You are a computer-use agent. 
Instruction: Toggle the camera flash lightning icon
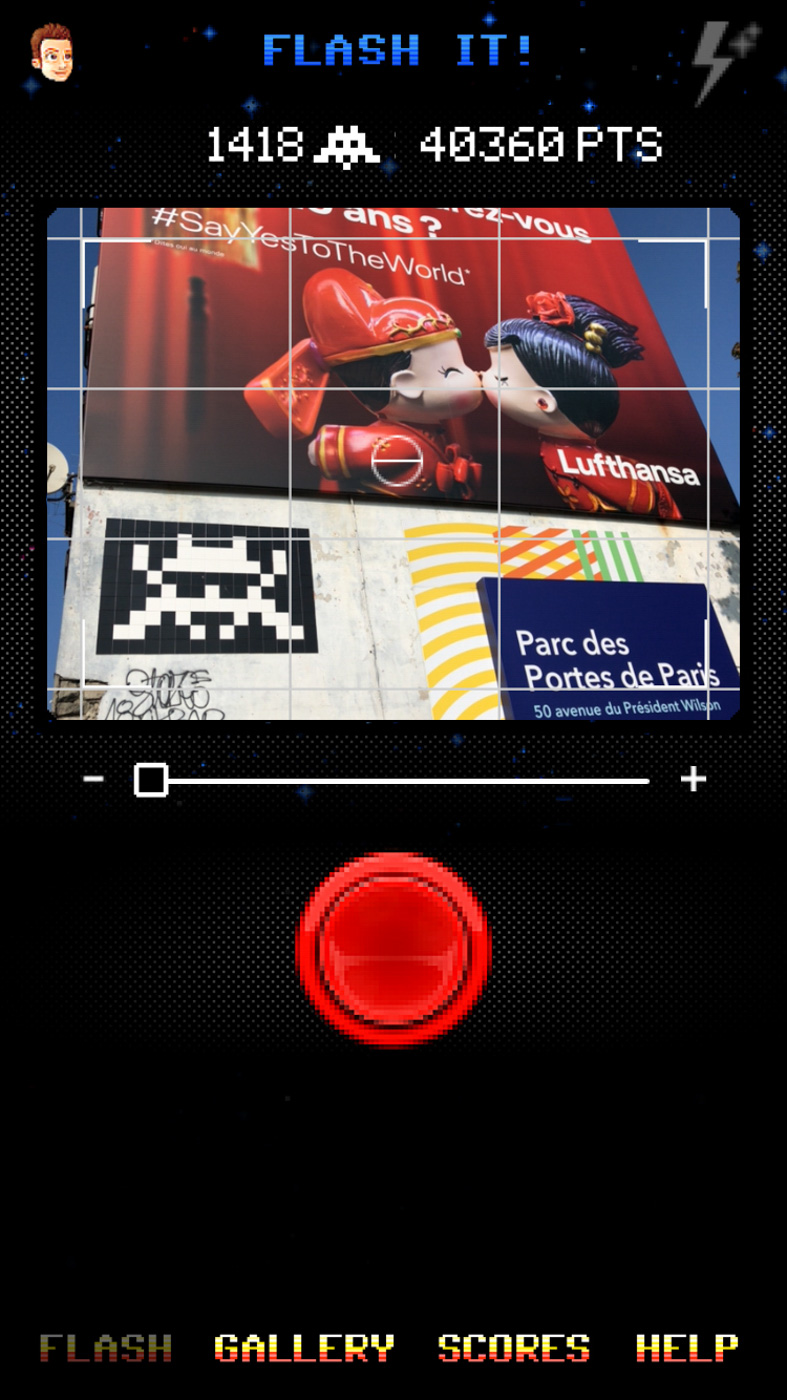[727, 62]
